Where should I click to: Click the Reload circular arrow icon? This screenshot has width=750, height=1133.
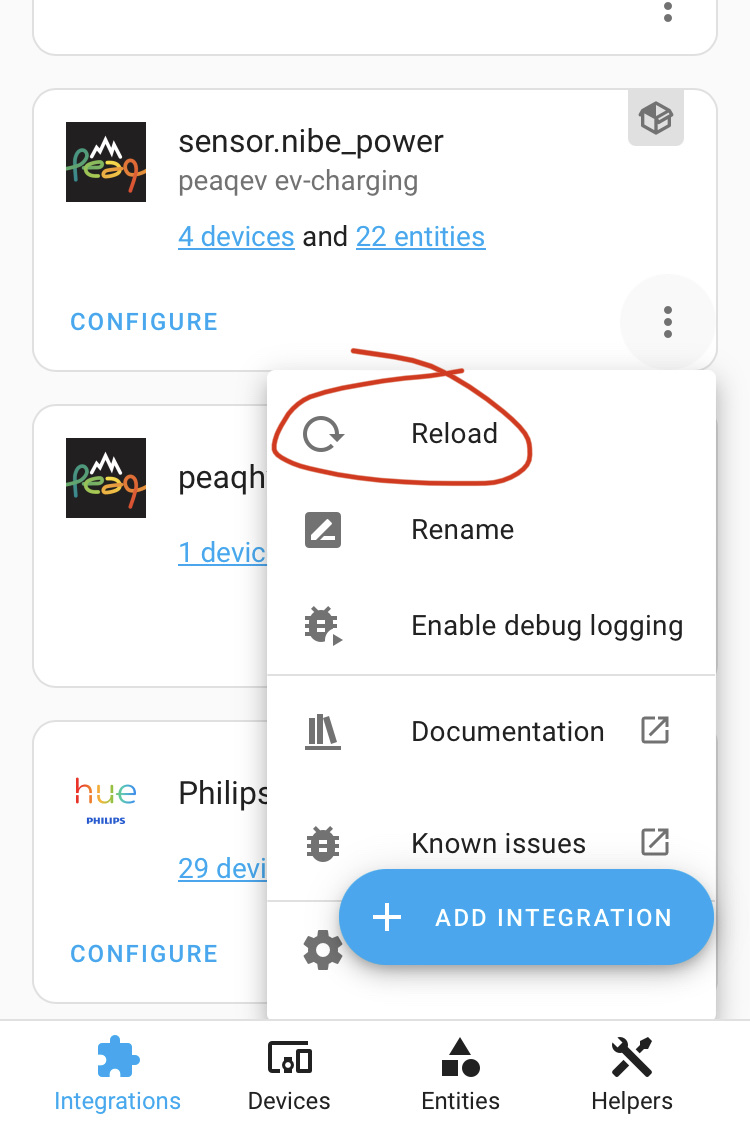pos(321,434)
